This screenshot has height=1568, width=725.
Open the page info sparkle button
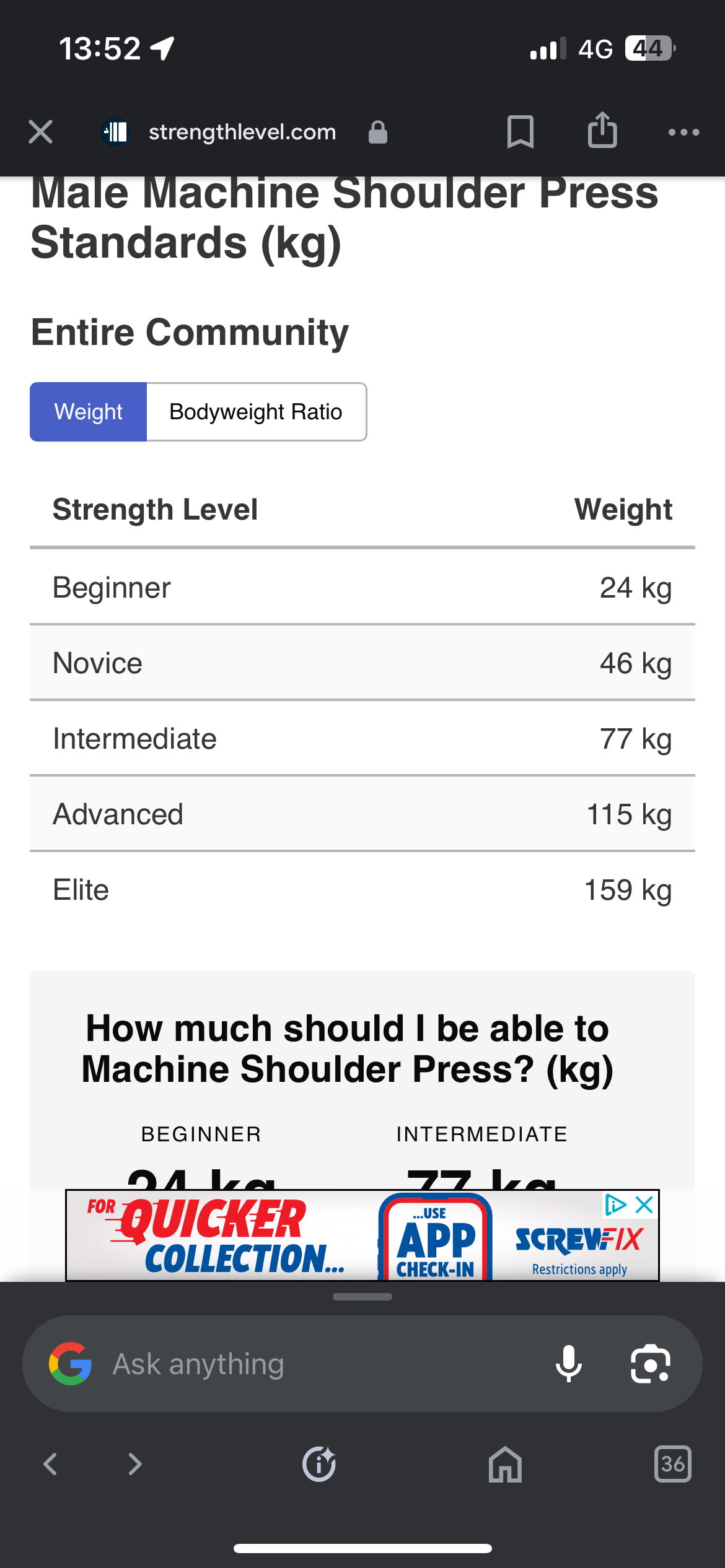click(x=319, y=1464)
